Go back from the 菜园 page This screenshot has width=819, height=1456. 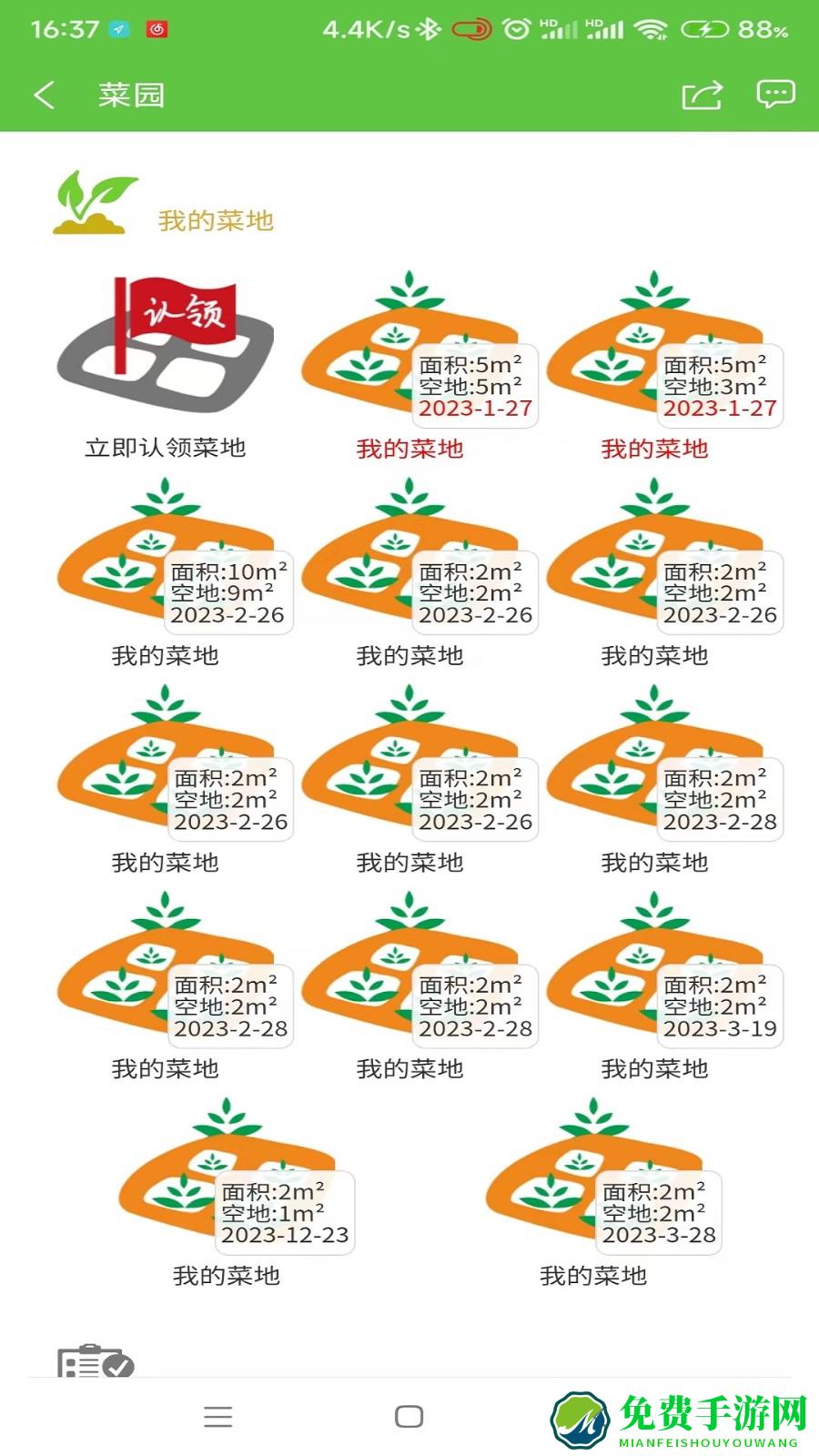(x=44, y=95)
